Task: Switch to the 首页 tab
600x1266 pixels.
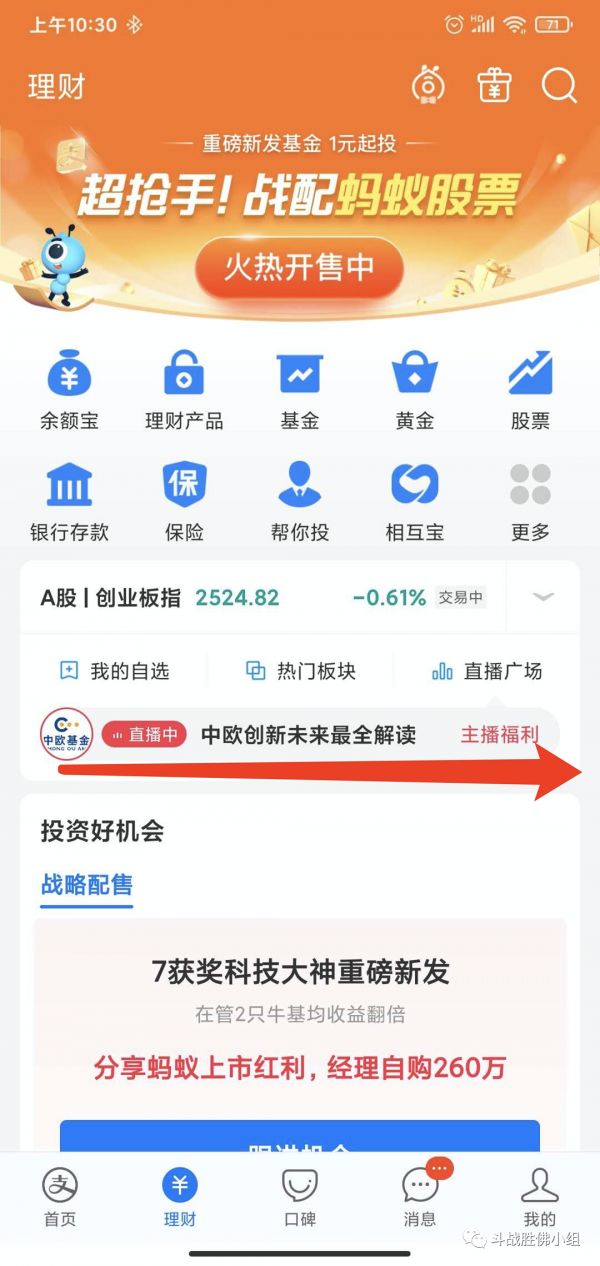Action: tap(60, 1198)
